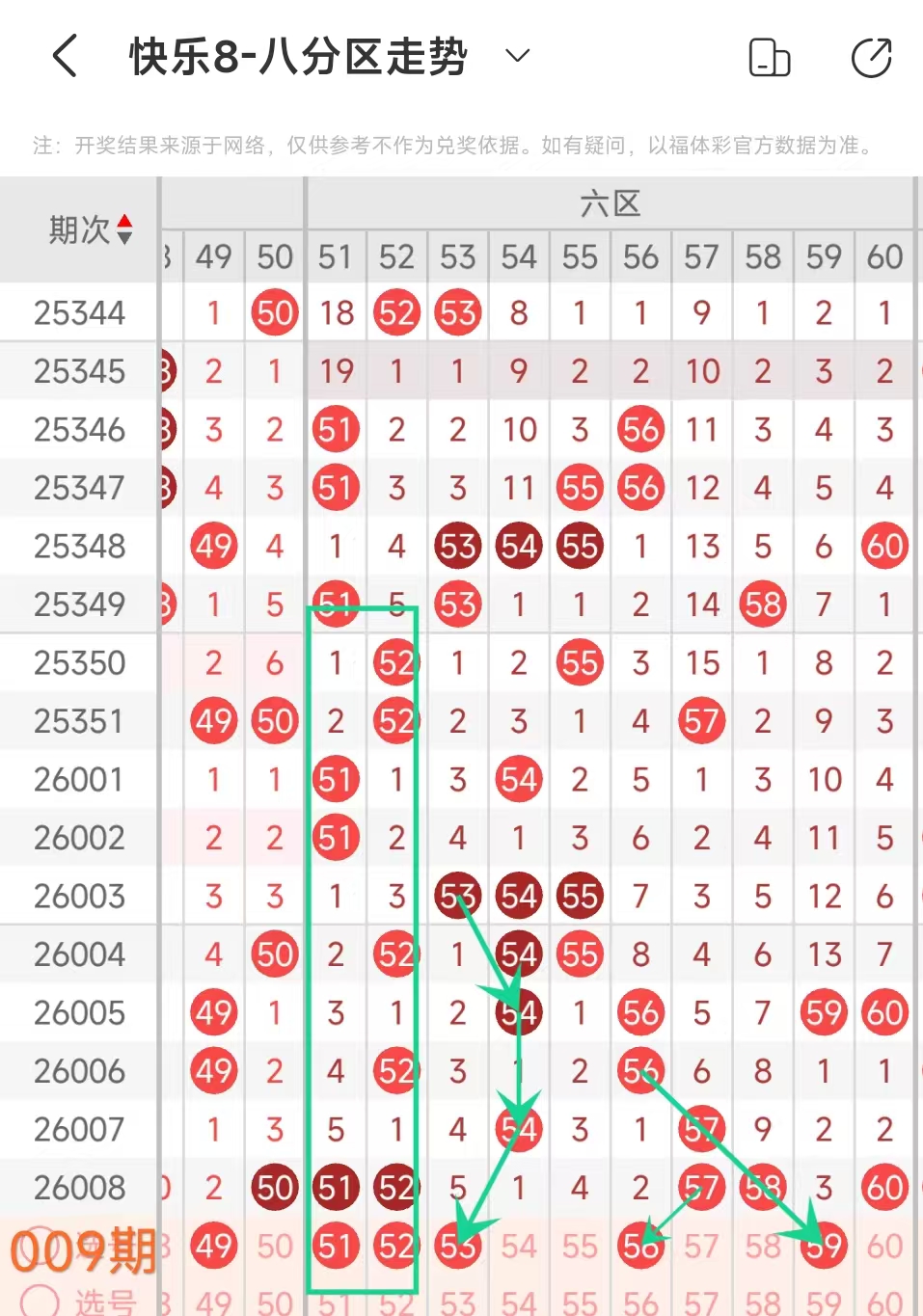
Task: Select number 57 in the 009期 row
Action: click(701, 1247)
